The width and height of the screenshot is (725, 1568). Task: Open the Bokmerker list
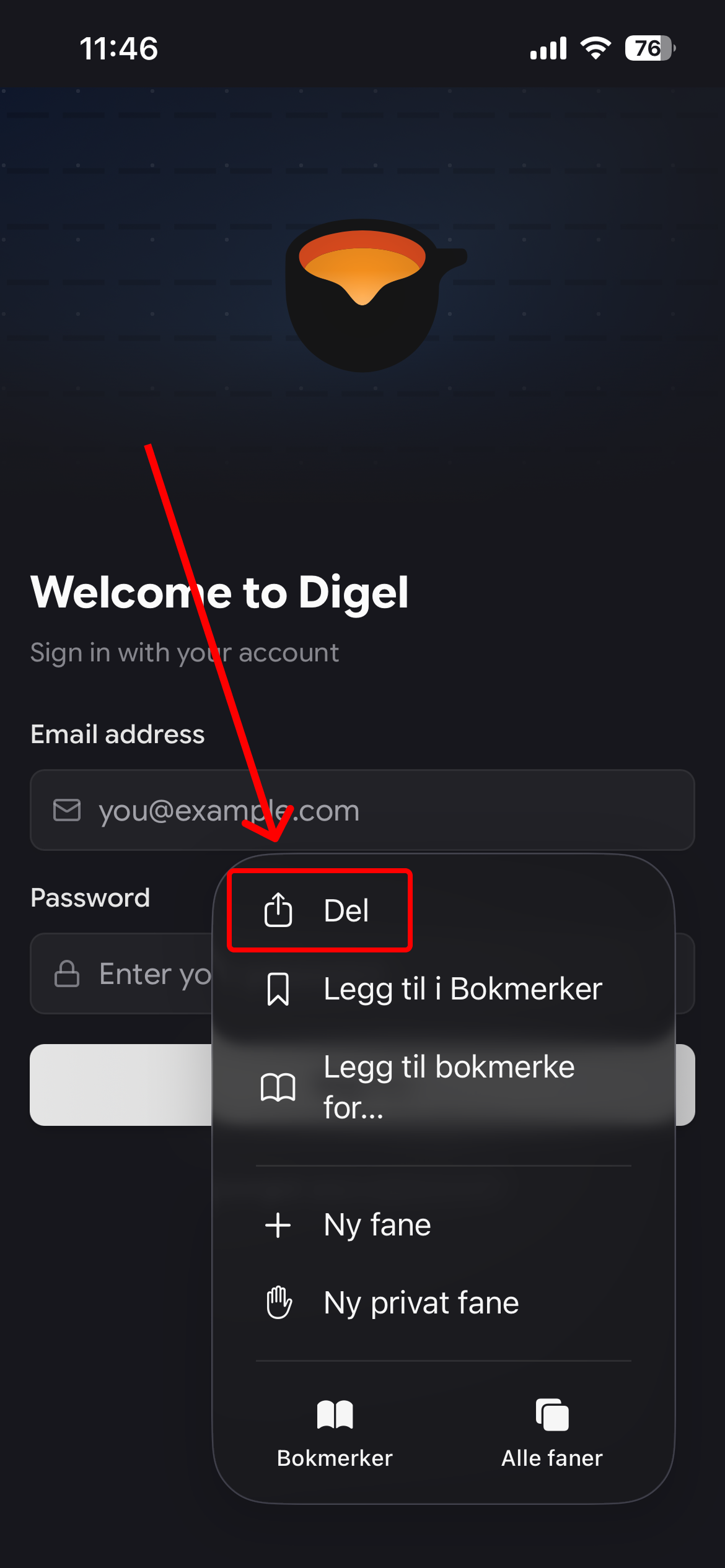point(335,1432)
